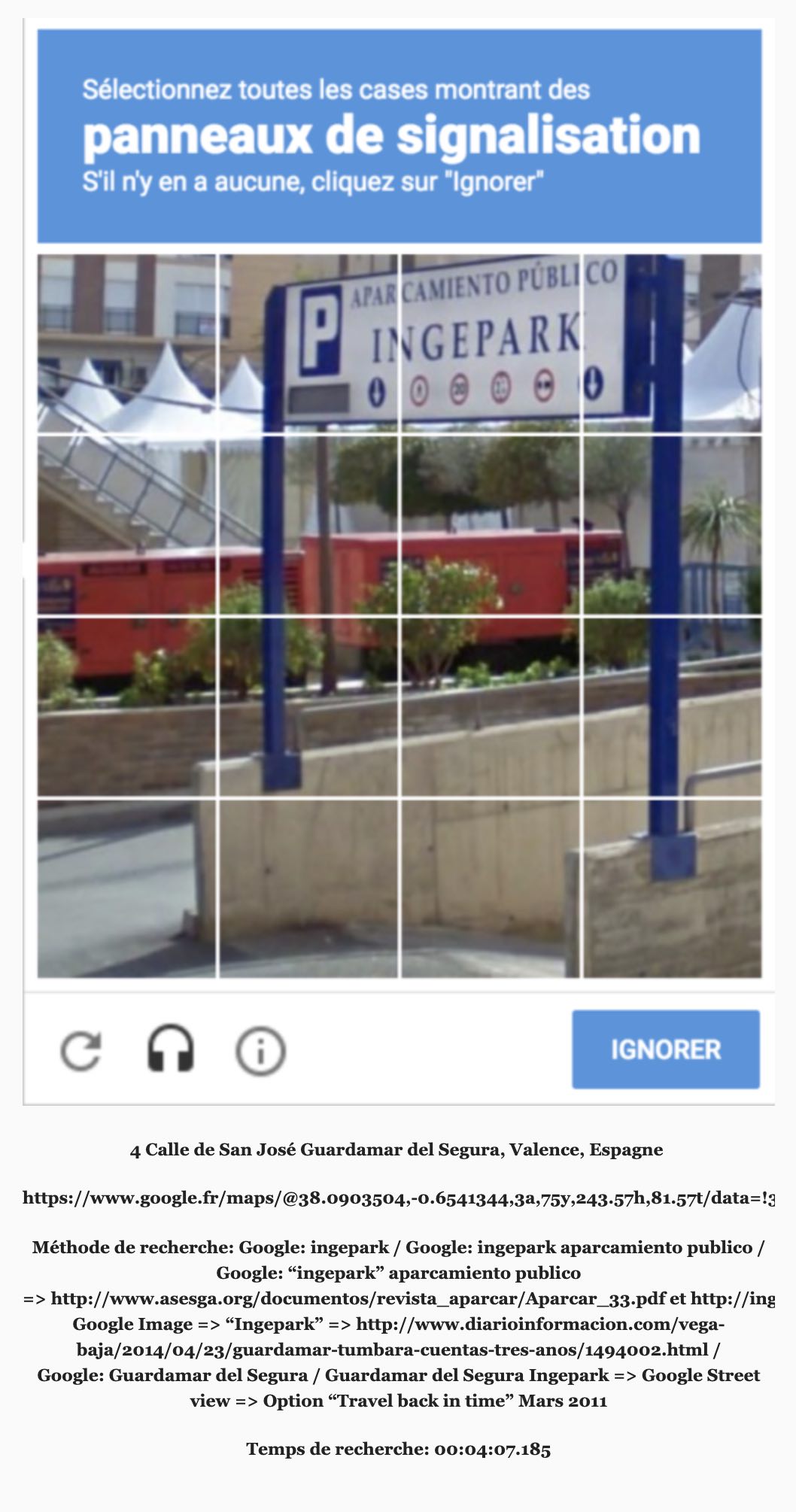Reload a new captcha challenge
Viewport: 796px width, 1512px height.
81,1050
